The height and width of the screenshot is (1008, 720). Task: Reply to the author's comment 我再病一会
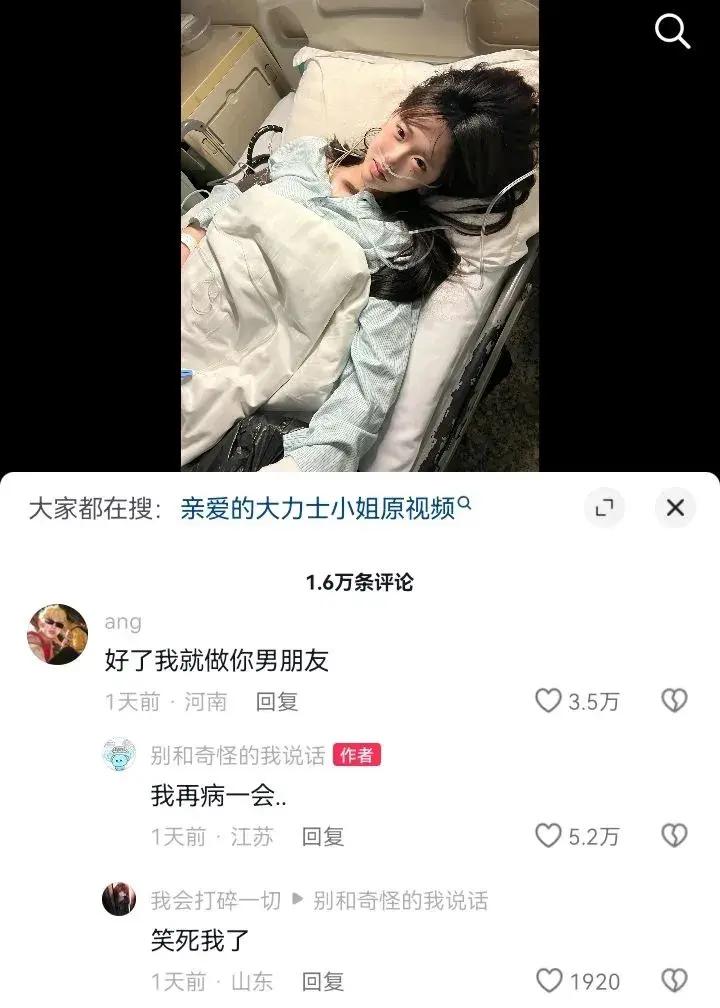coord(323,836)
